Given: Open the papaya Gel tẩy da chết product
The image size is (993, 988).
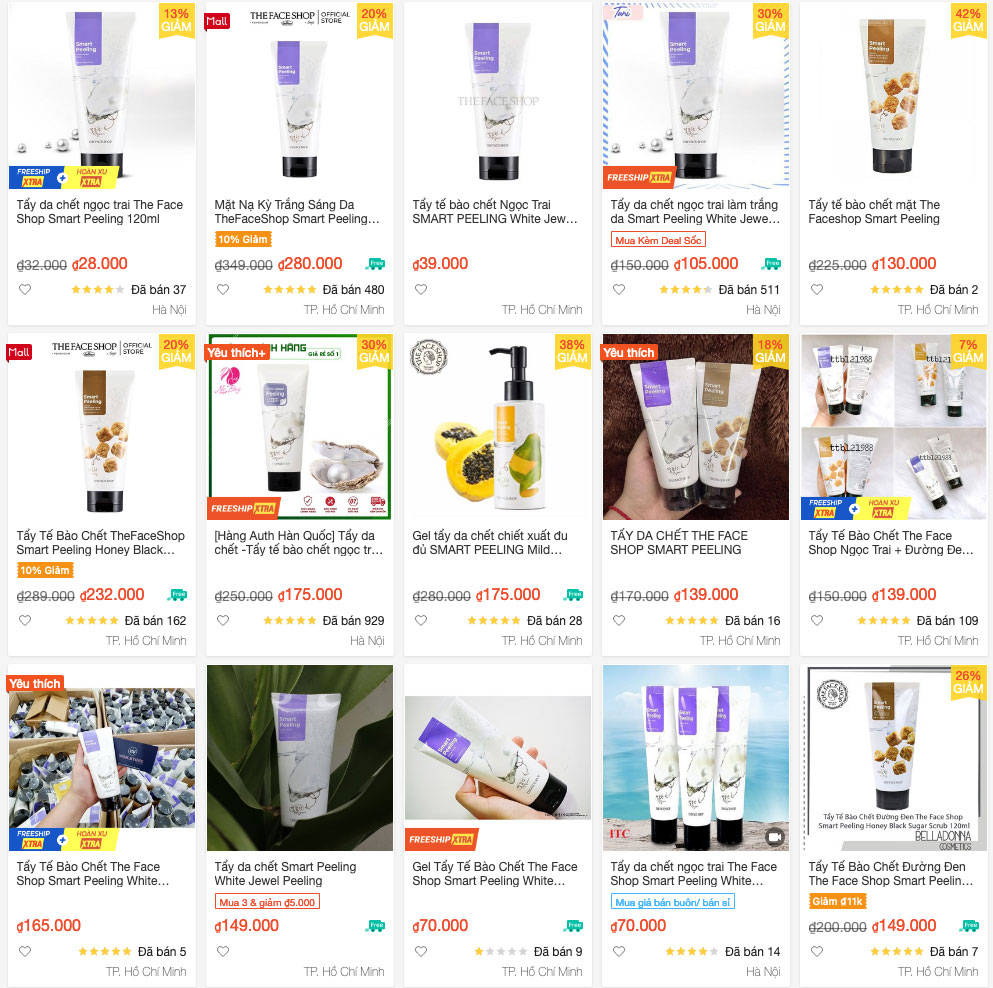Looking at the screenshot, I should coord(495,542).
